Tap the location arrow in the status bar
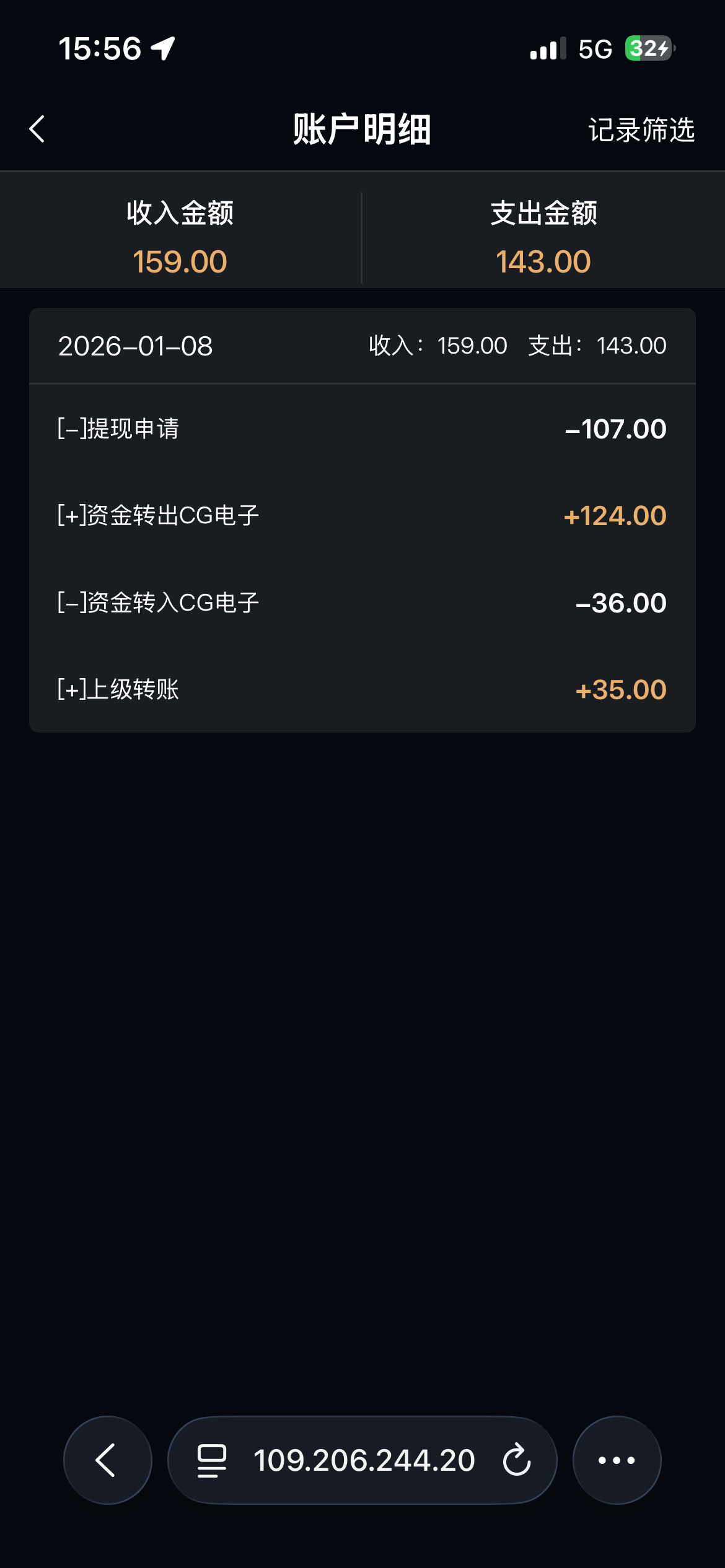 tap(162, 48)
